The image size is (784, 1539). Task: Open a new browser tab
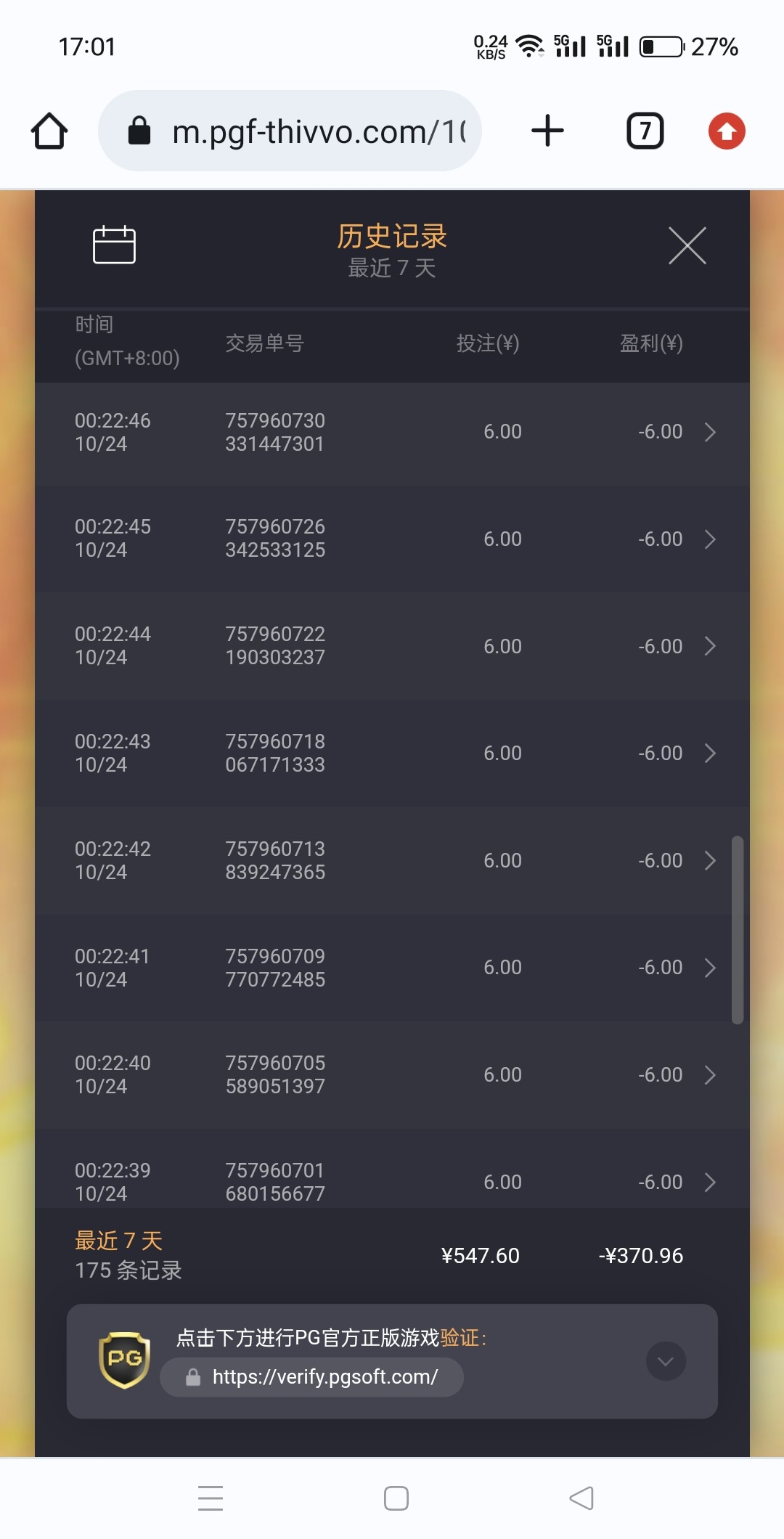[547, 131]
